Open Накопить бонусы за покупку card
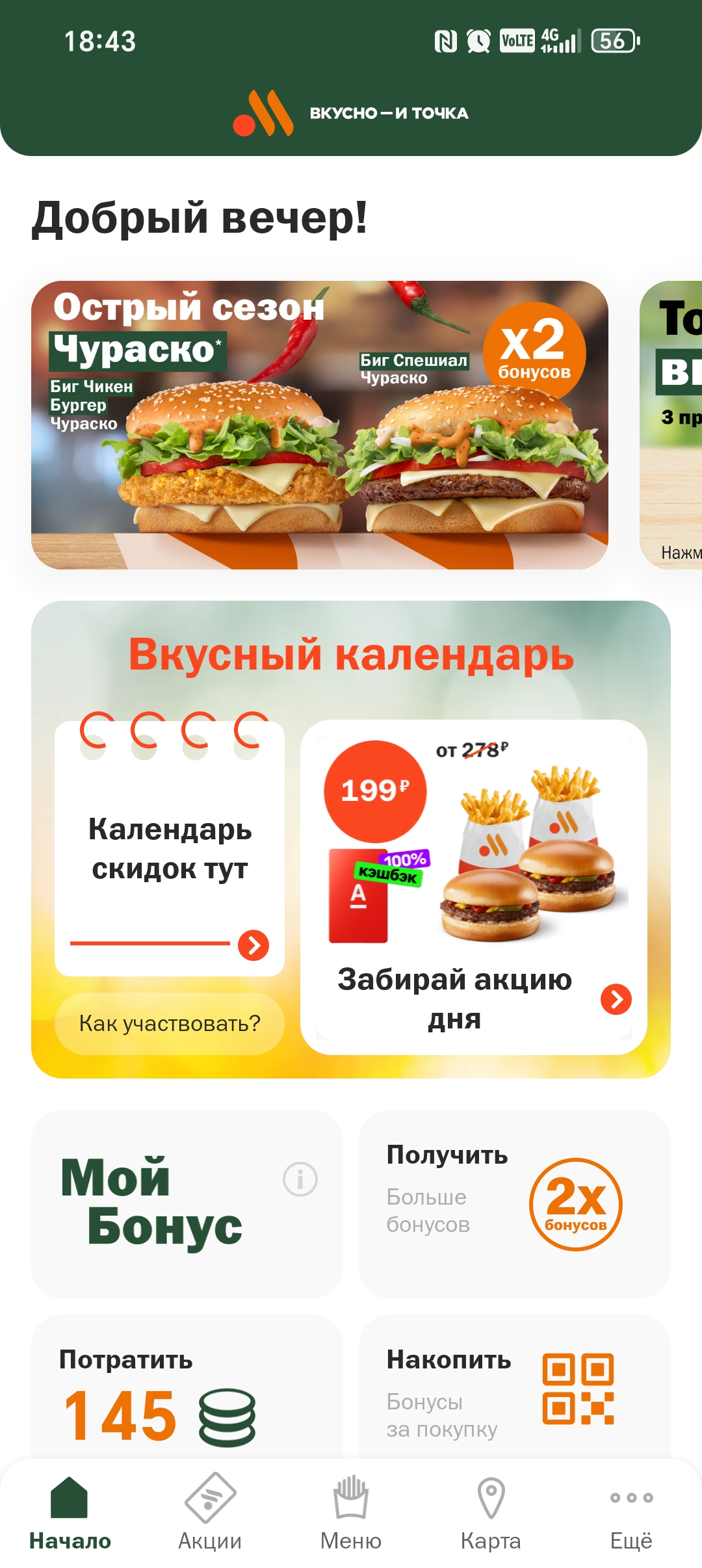 click(514, 1391)
